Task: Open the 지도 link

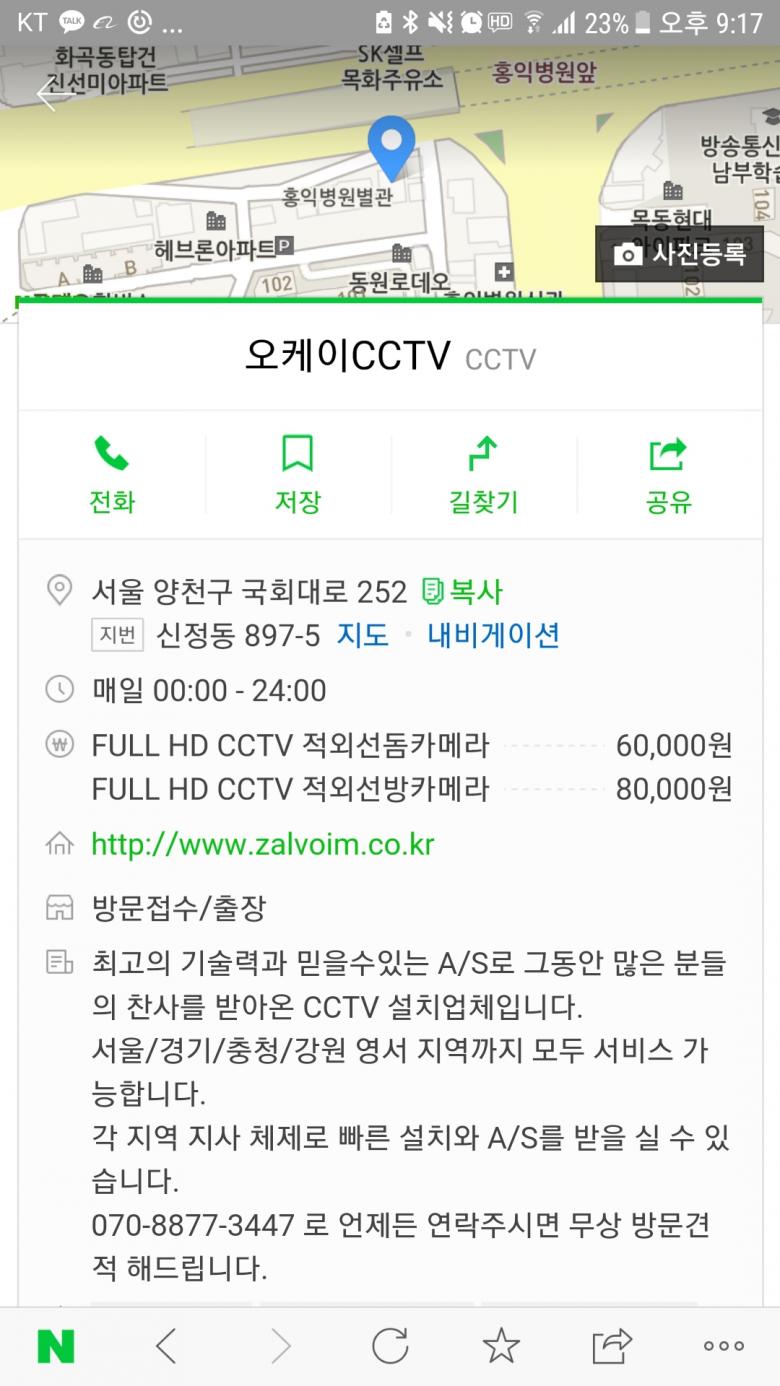Action: (x=362, y=635)
